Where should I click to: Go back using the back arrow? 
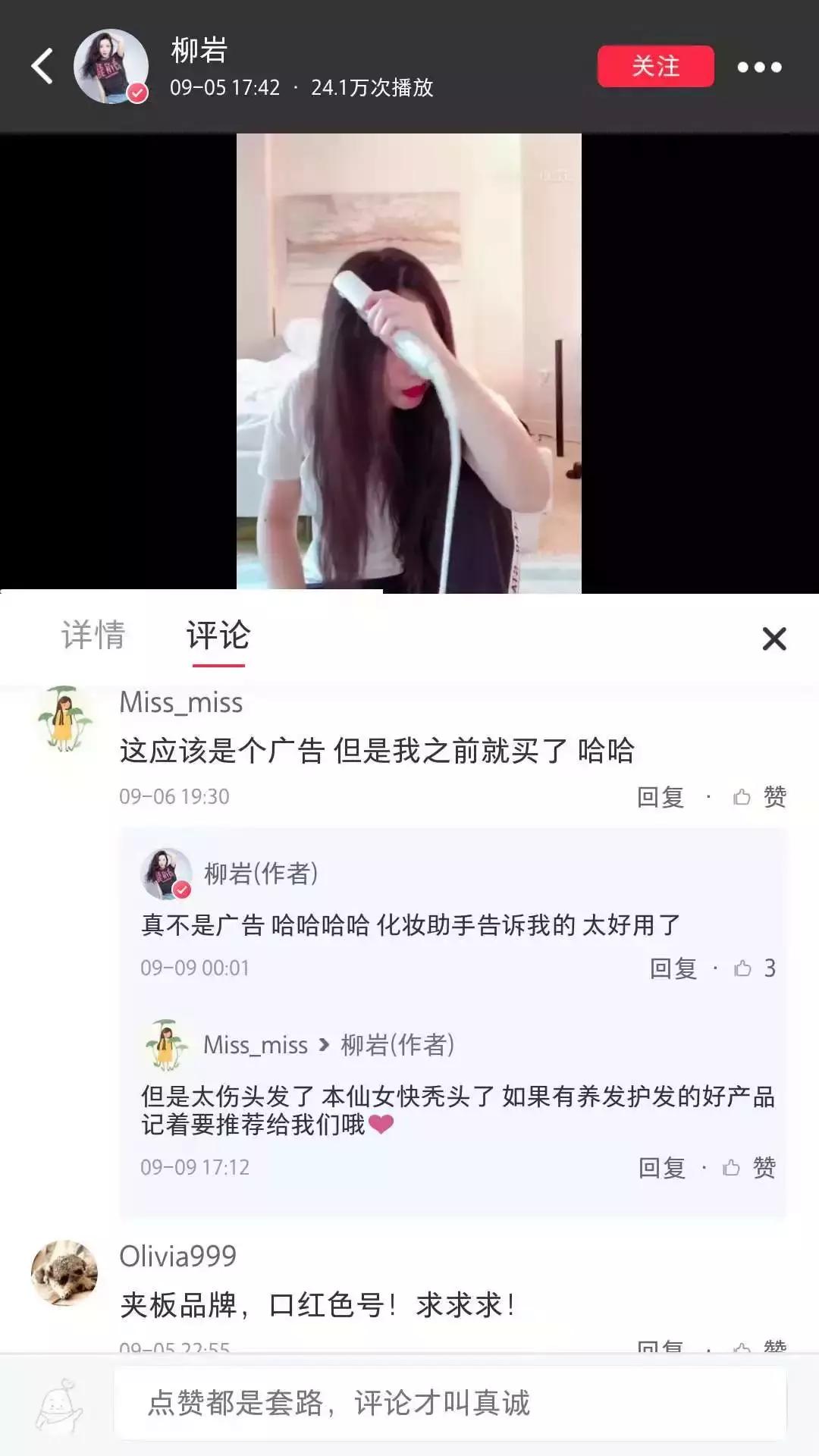[42, 67]
